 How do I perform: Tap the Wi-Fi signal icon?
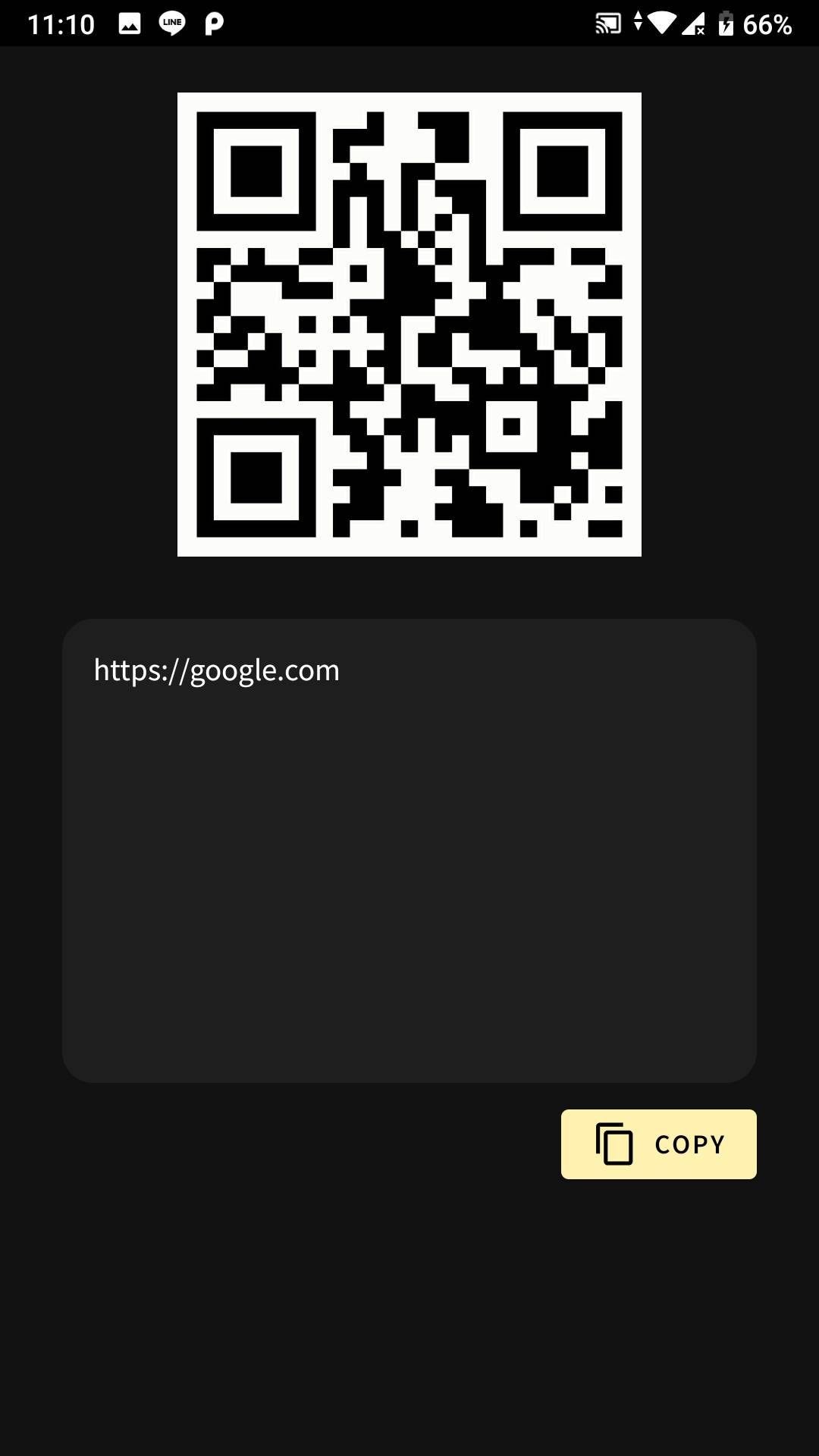tap(661, 23)
